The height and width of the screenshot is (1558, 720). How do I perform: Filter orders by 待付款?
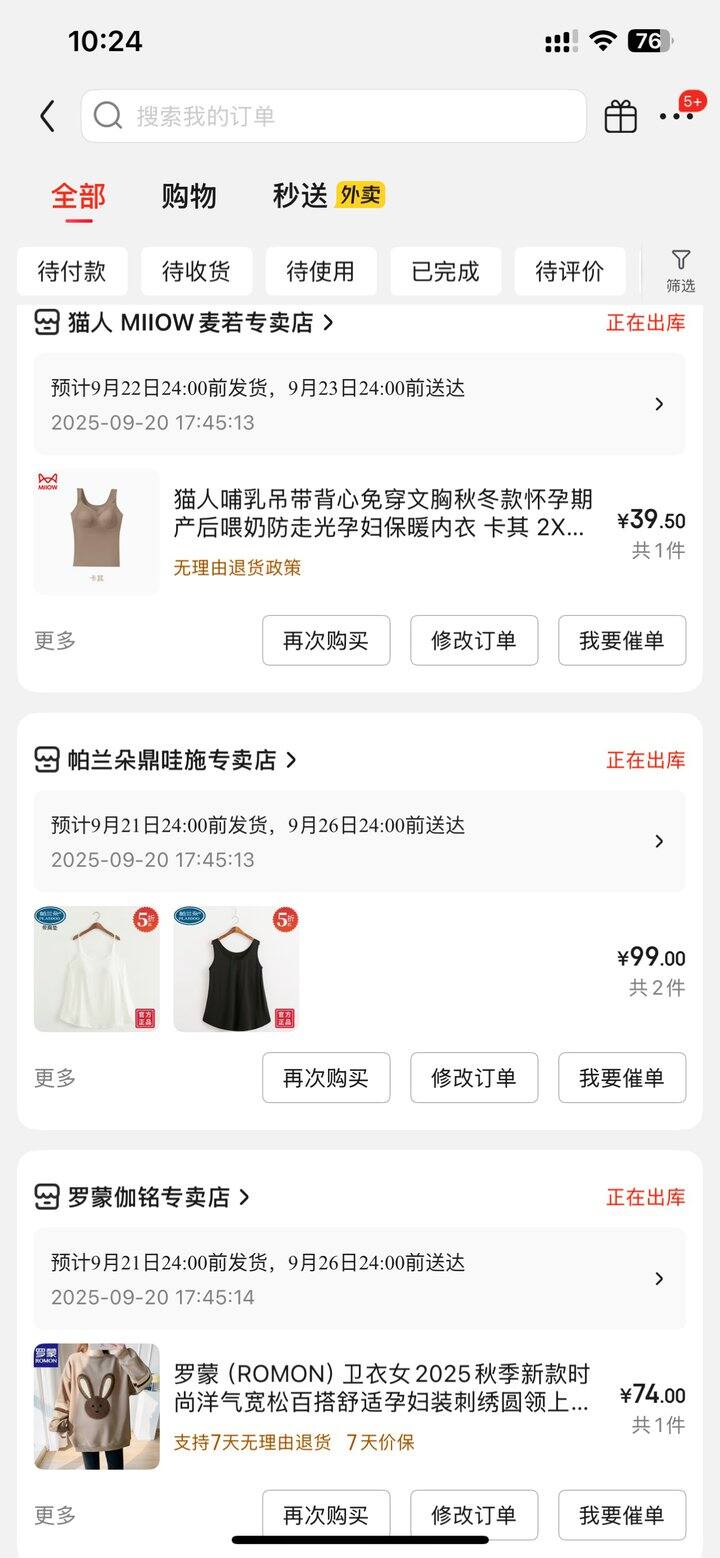[x=72, y=271]
